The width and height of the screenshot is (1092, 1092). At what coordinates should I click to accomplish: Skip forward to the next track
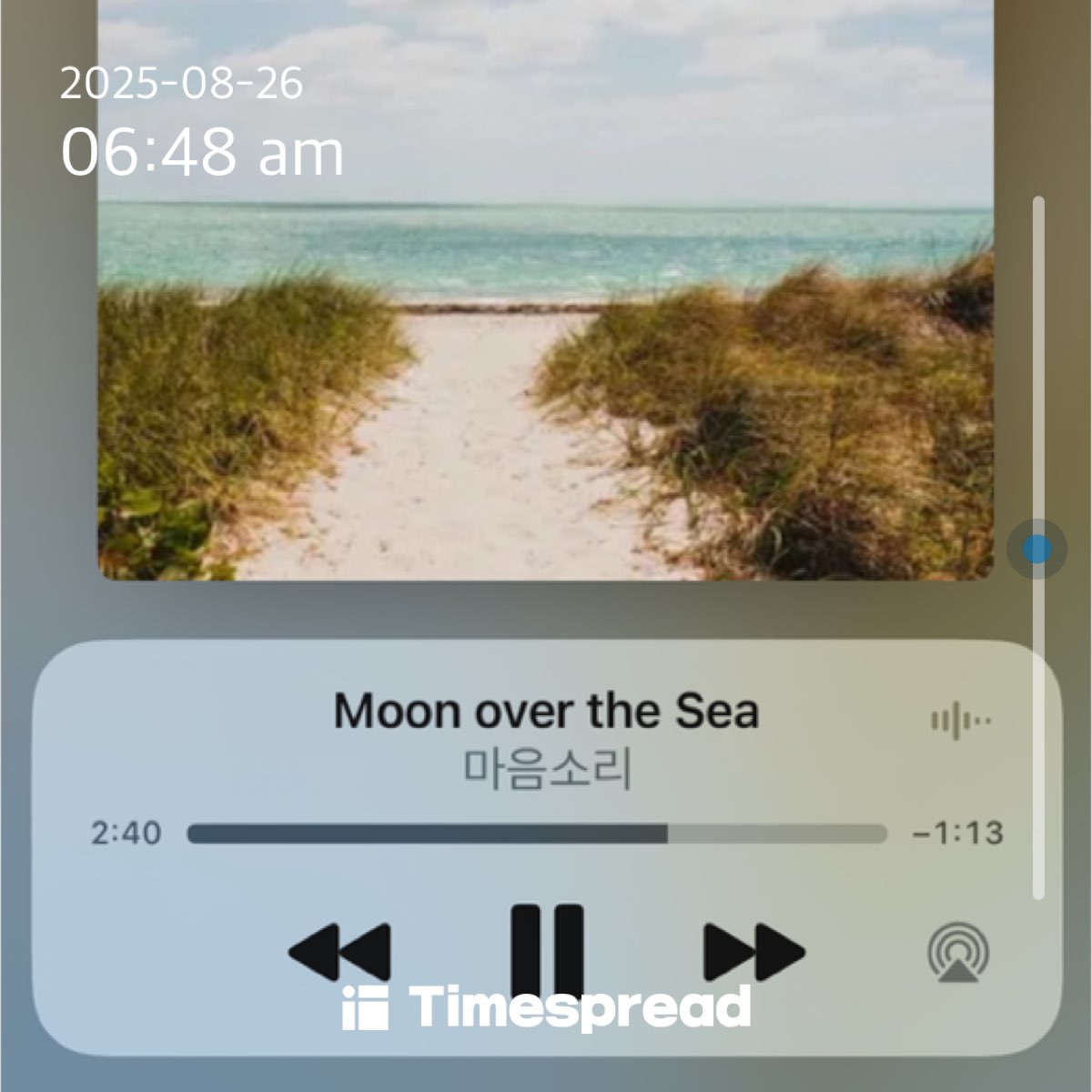(753, 953)
